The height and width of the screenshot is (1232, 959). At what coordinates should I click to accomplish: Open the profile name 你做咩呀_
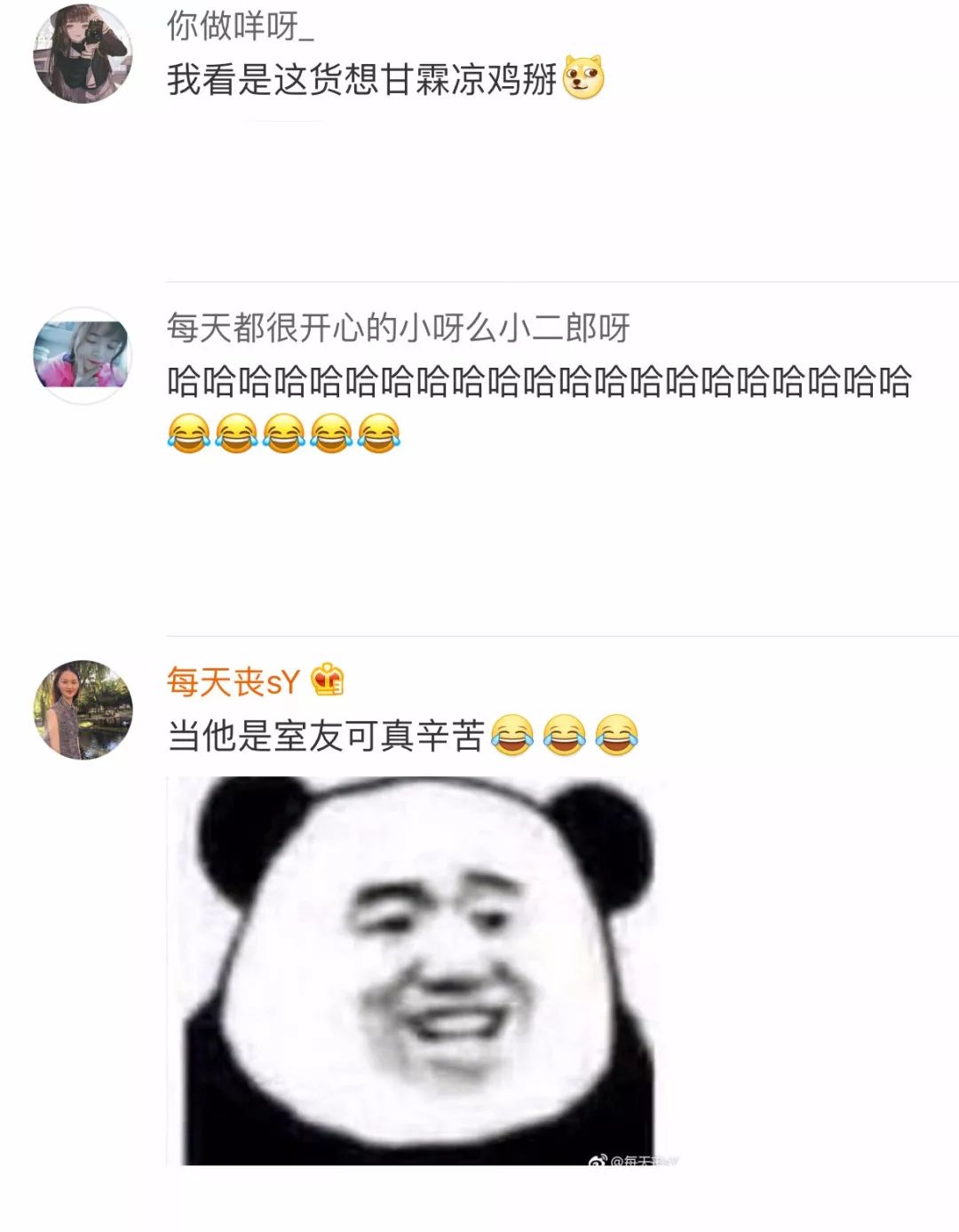[240, 26]
